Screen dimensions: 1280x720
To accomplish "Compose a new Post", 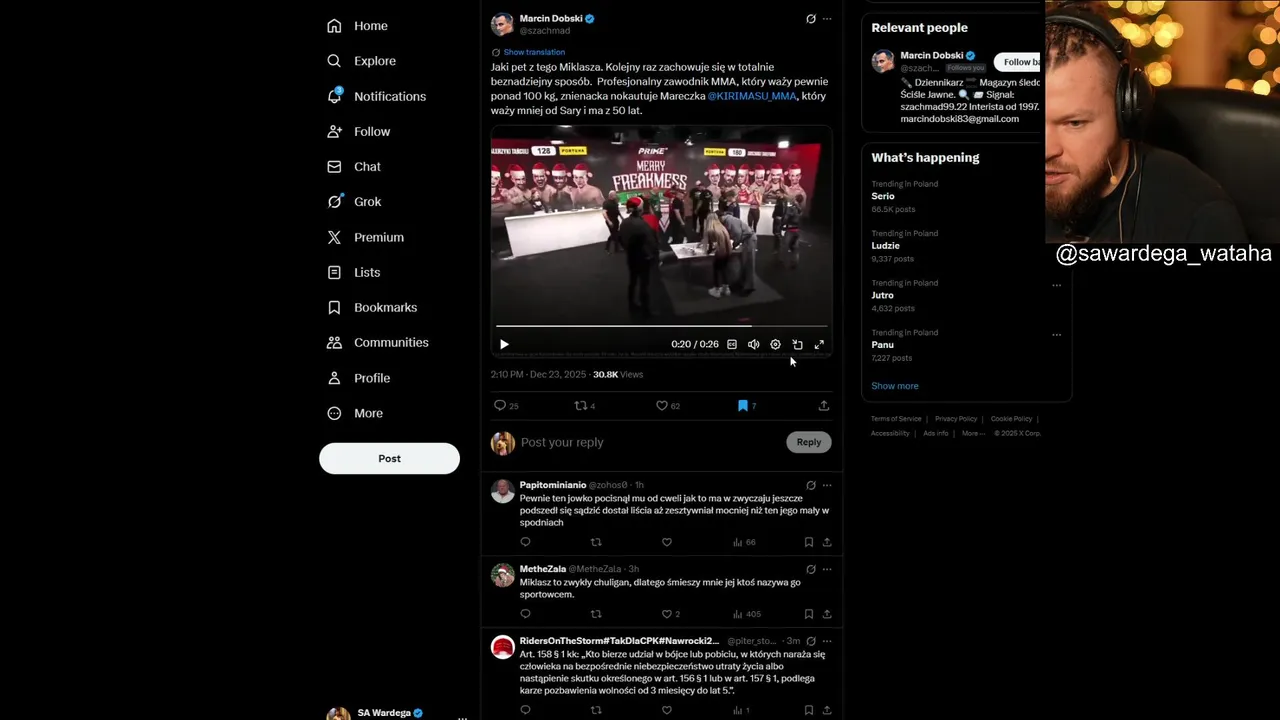I will point(389,458).
